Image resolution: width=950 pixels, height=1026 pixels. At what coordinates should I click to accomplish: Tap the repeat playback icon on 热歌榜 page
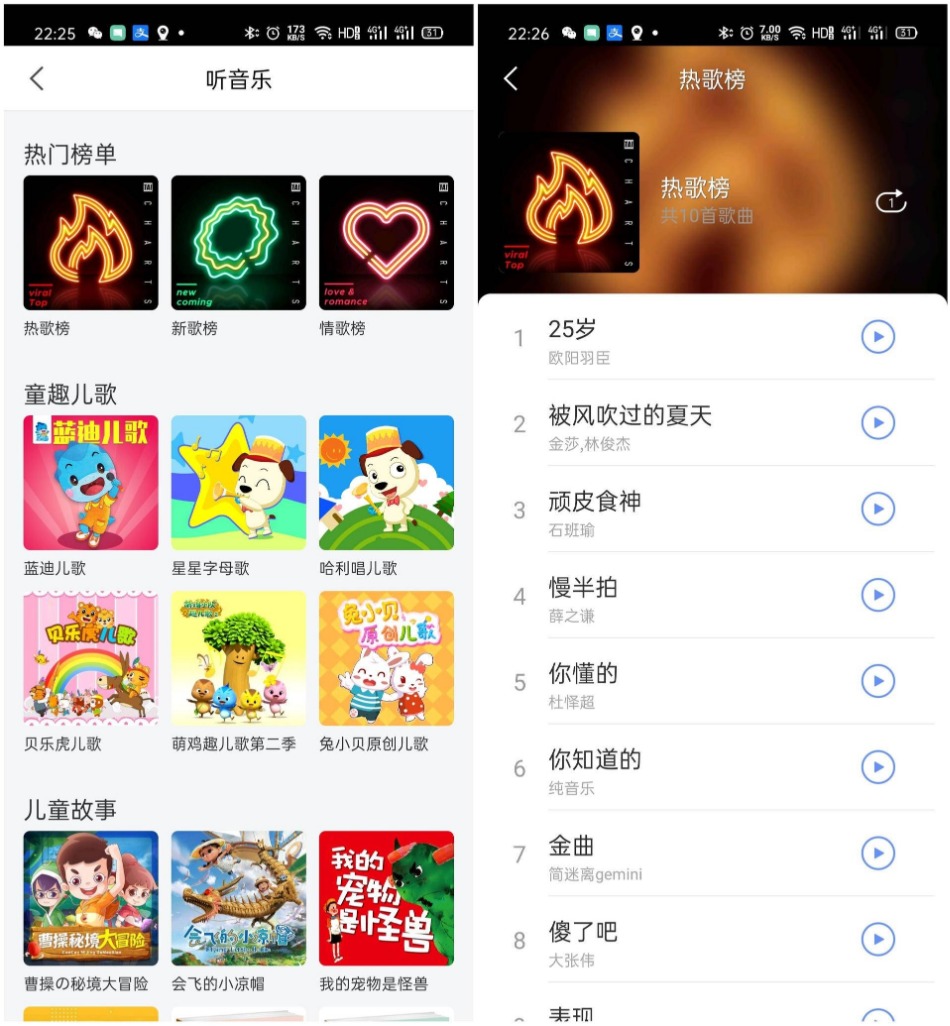click(888, 202)
